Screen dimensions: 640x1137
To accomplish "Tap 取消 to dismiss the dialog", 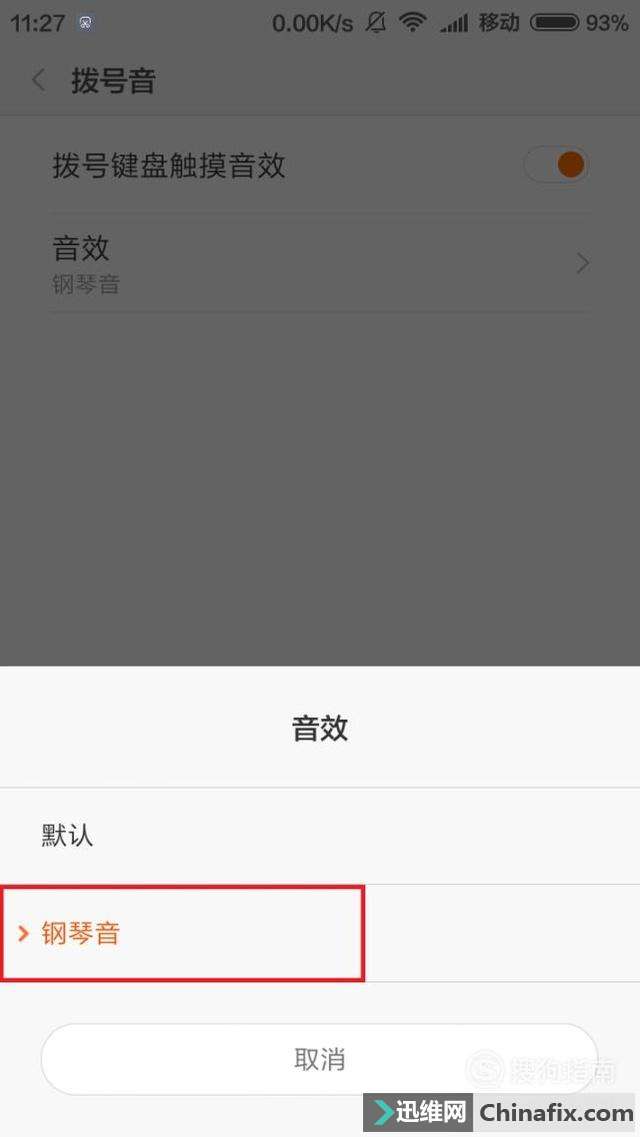I will 319,1059.
